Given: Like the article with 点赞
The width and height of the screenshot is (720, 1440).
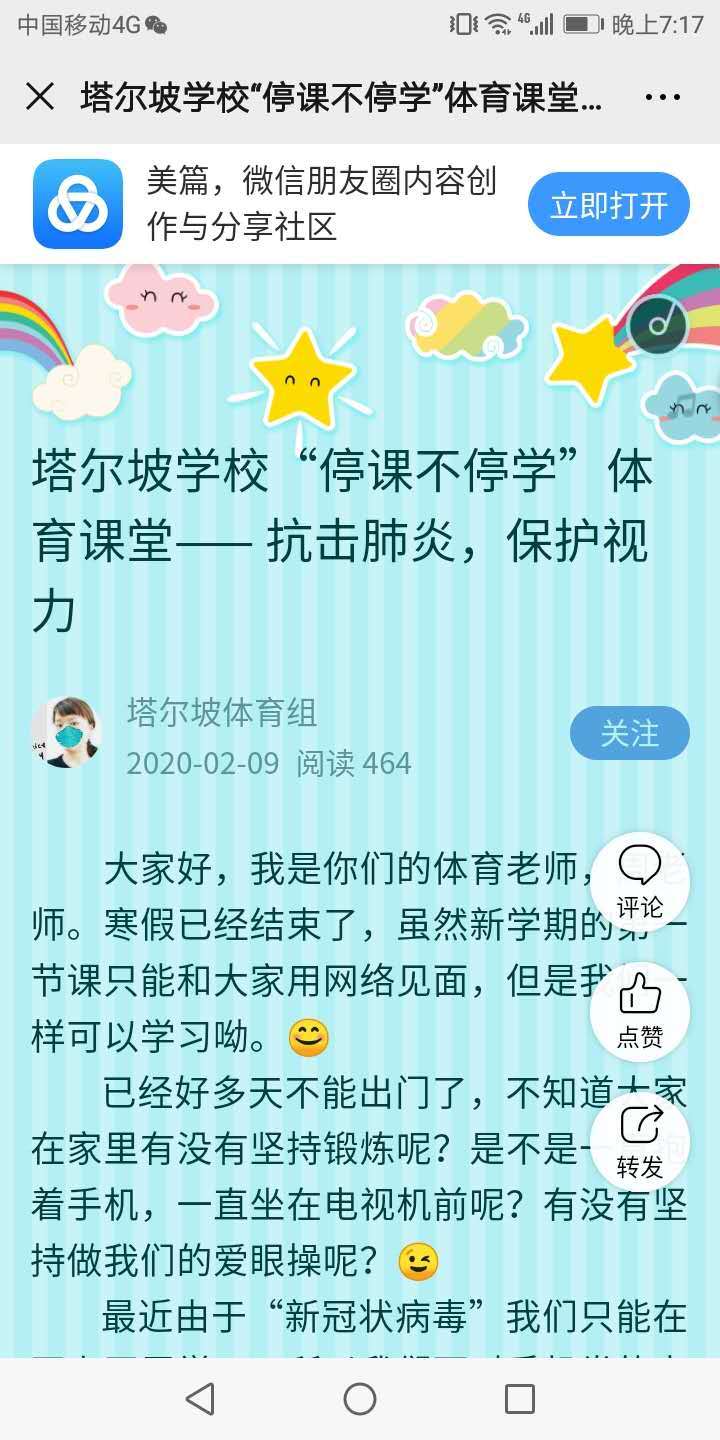Looking at the screenshot, I should 639,1011.
